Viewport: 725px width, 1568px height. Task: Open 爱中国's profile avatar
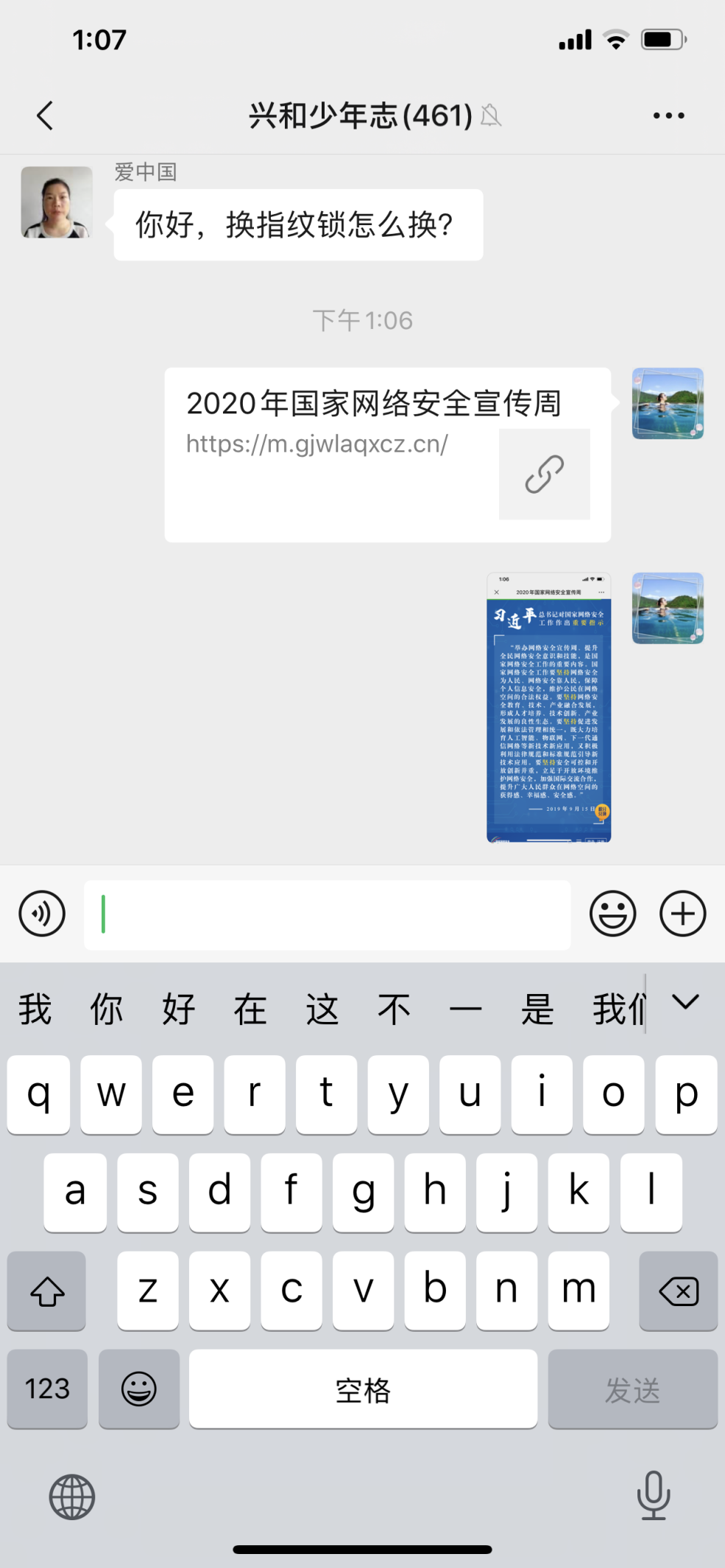tap(57, 202)
